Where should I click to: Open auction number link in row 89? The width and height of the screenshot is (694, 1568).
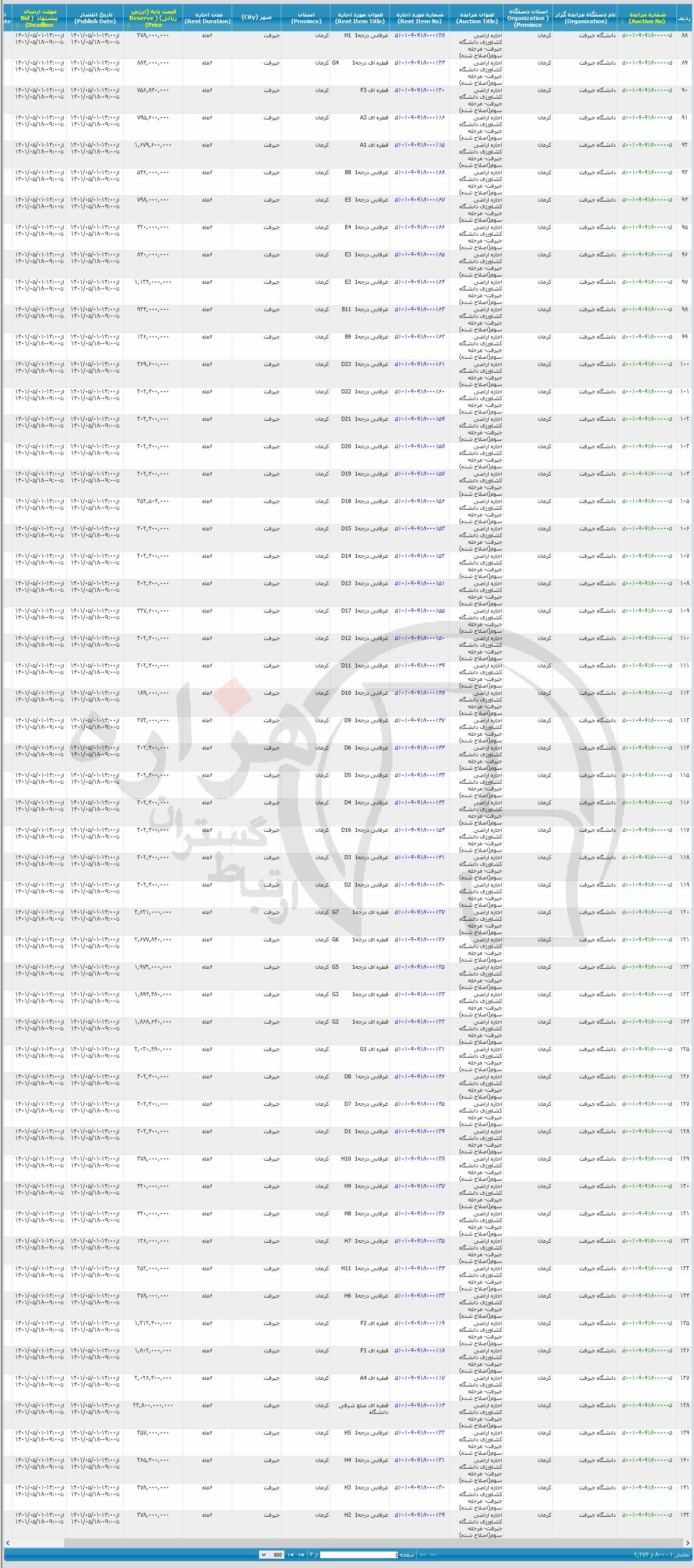(x=647, y=63)
